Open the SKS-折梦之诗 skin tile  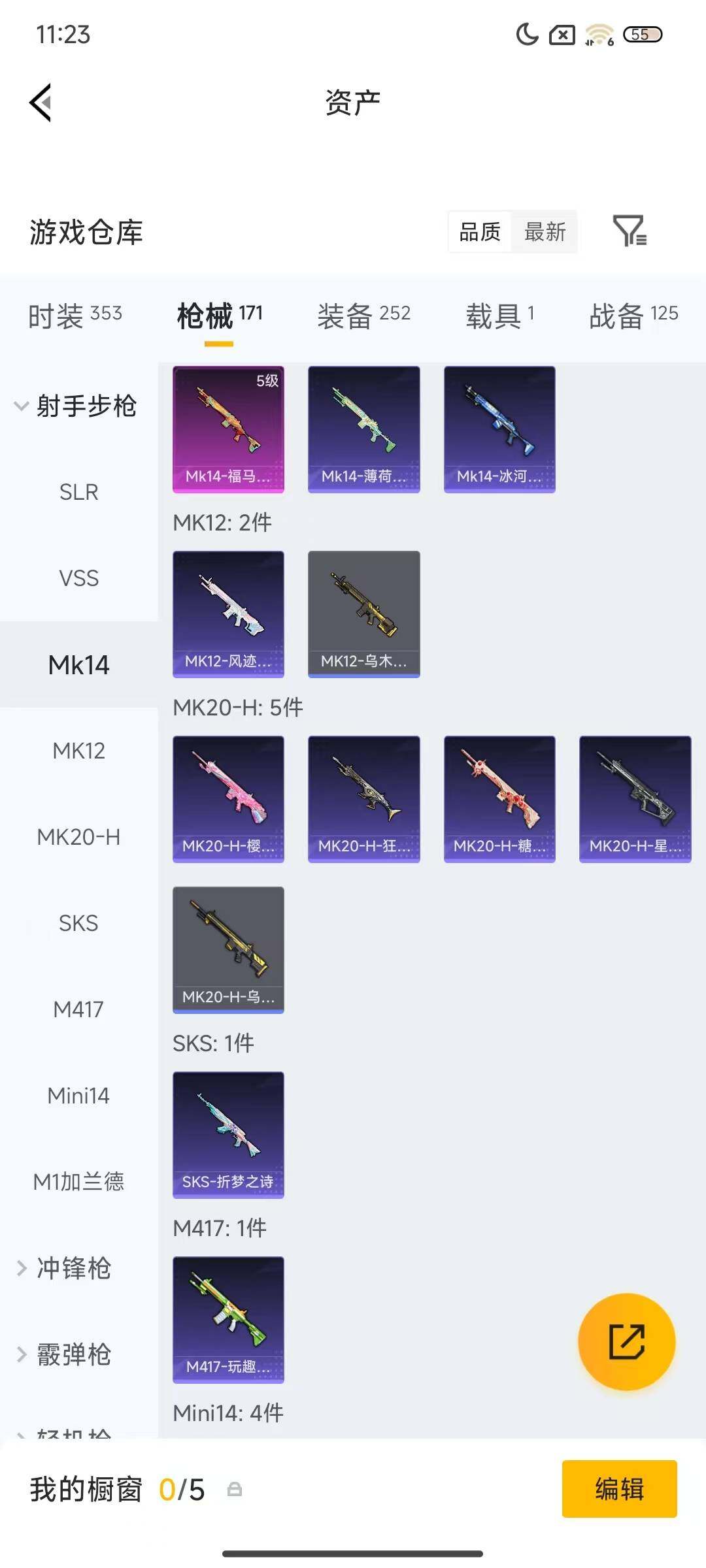click(x=228, y=1134)
